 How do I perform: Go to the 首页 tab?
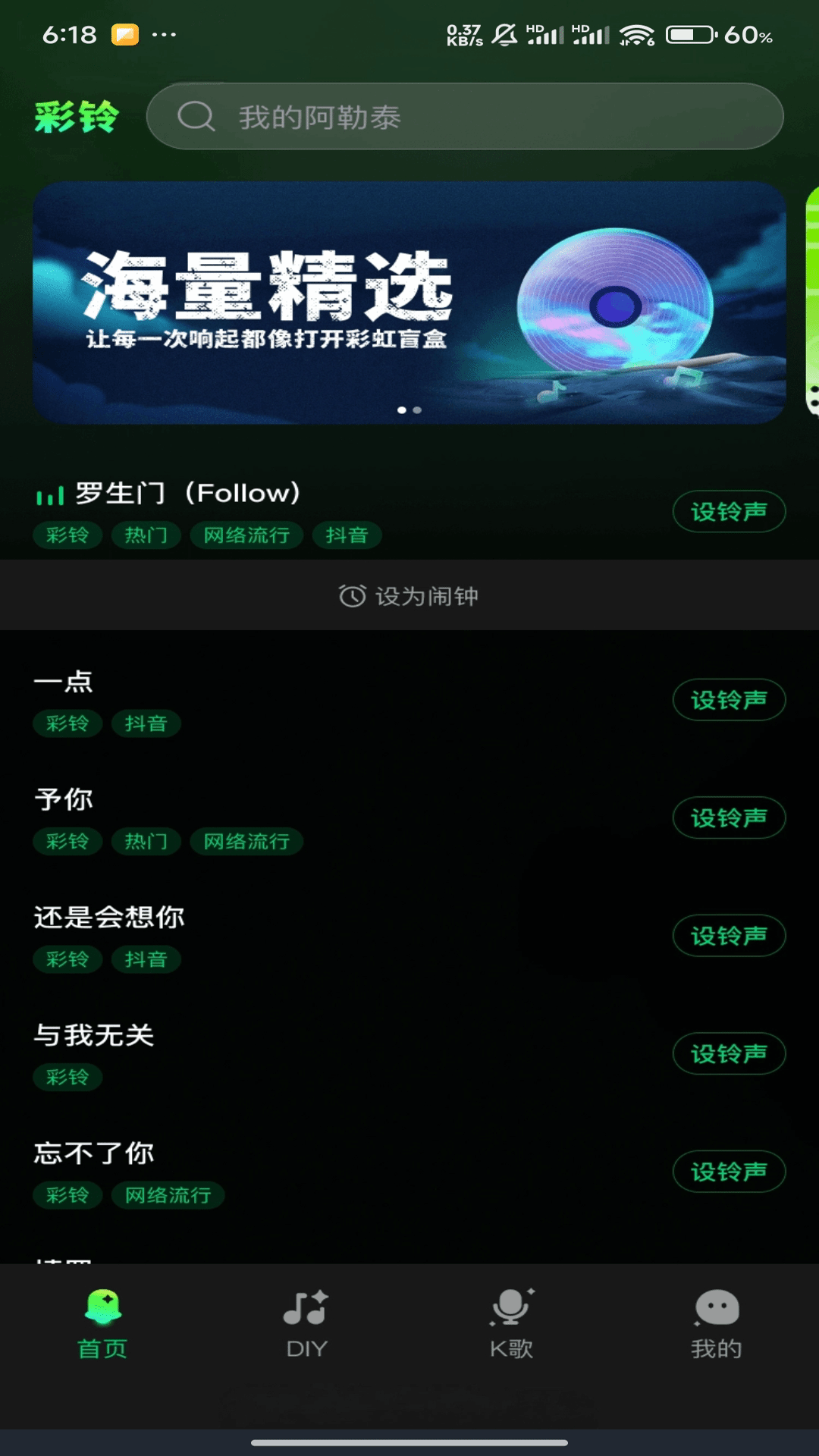tap(102, 1323)
